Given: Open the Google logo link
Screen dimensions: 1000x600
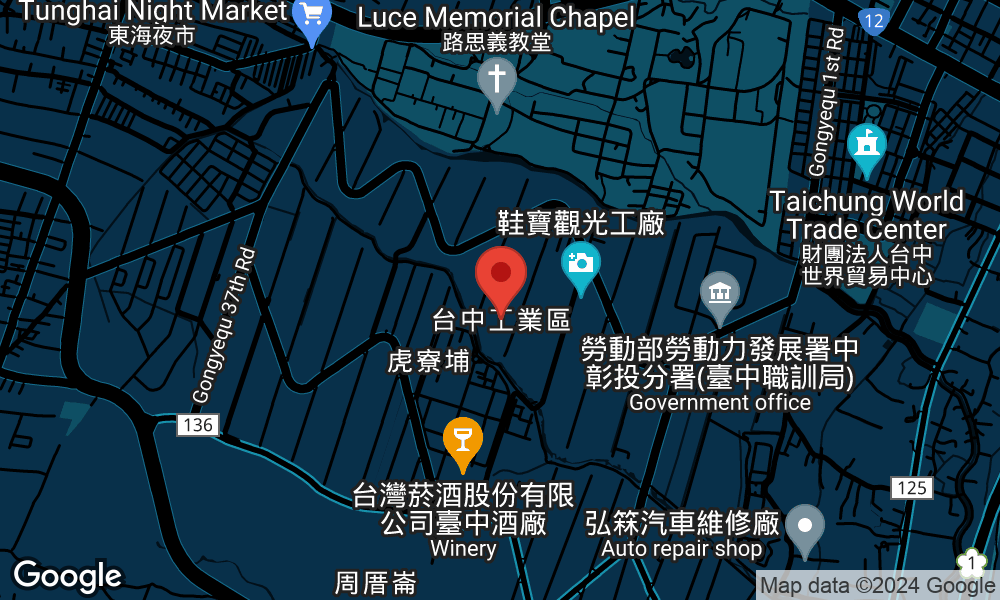Looking at the screenshot, I should click(x=67, y=576).
